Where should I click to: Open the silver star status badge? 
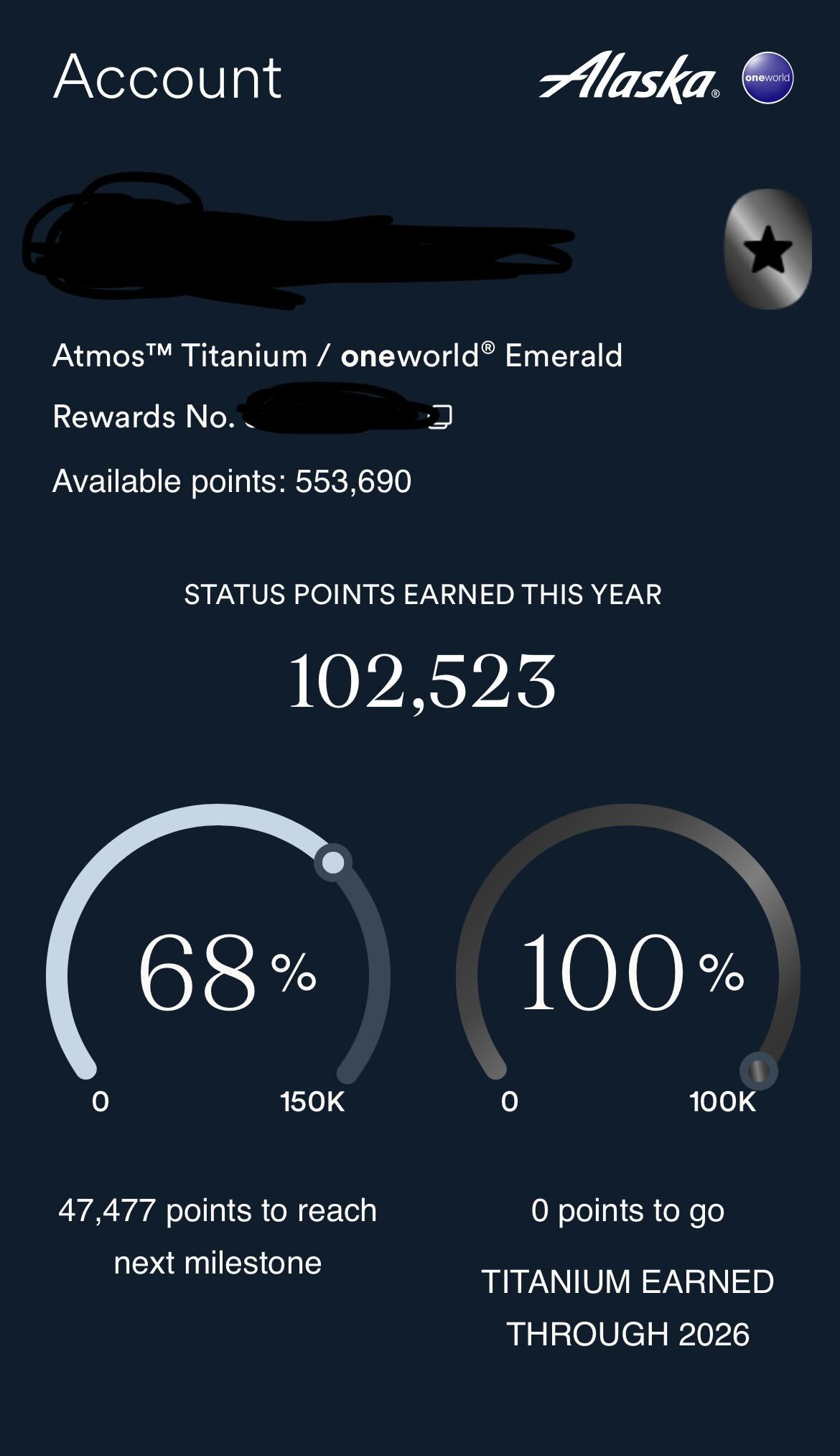coord(767,249)
